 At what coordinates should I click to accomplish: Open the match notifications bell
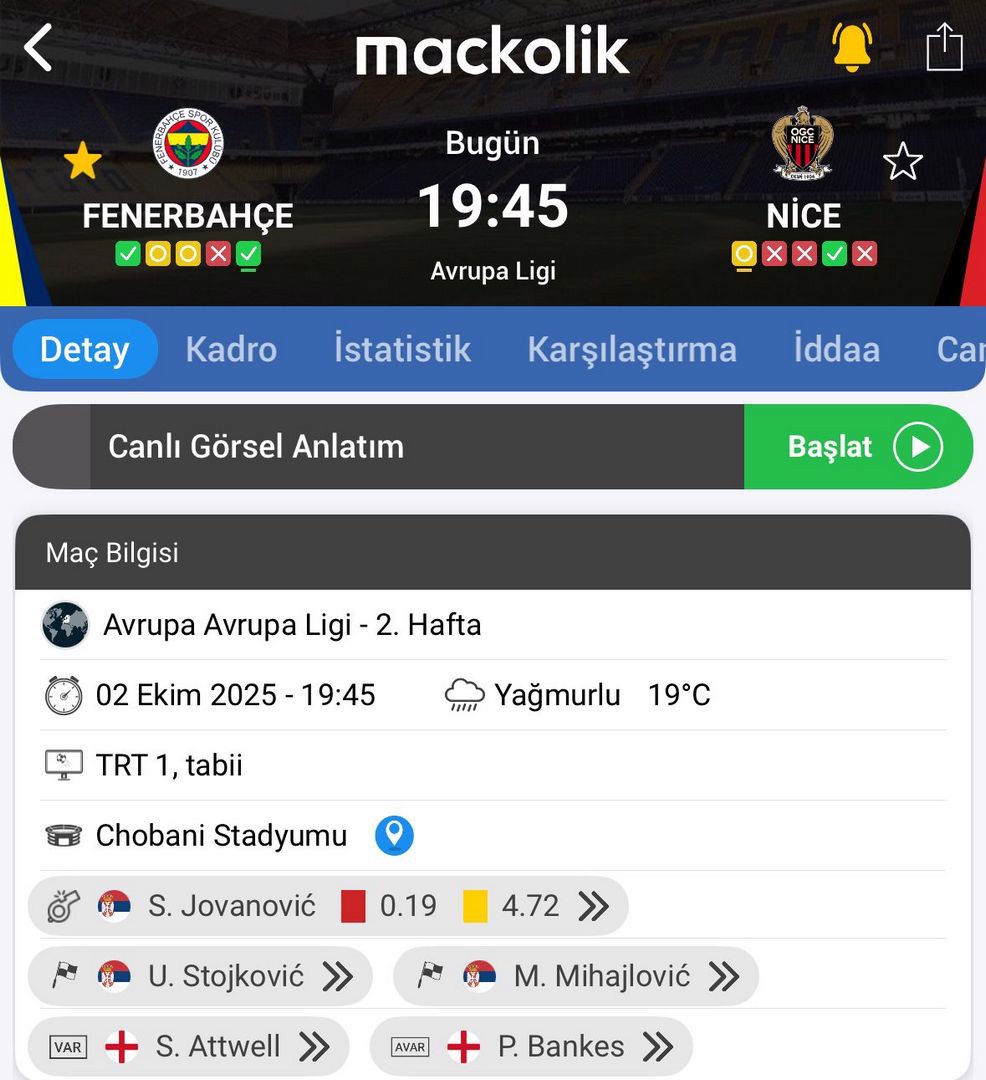[x=852, y=47]
